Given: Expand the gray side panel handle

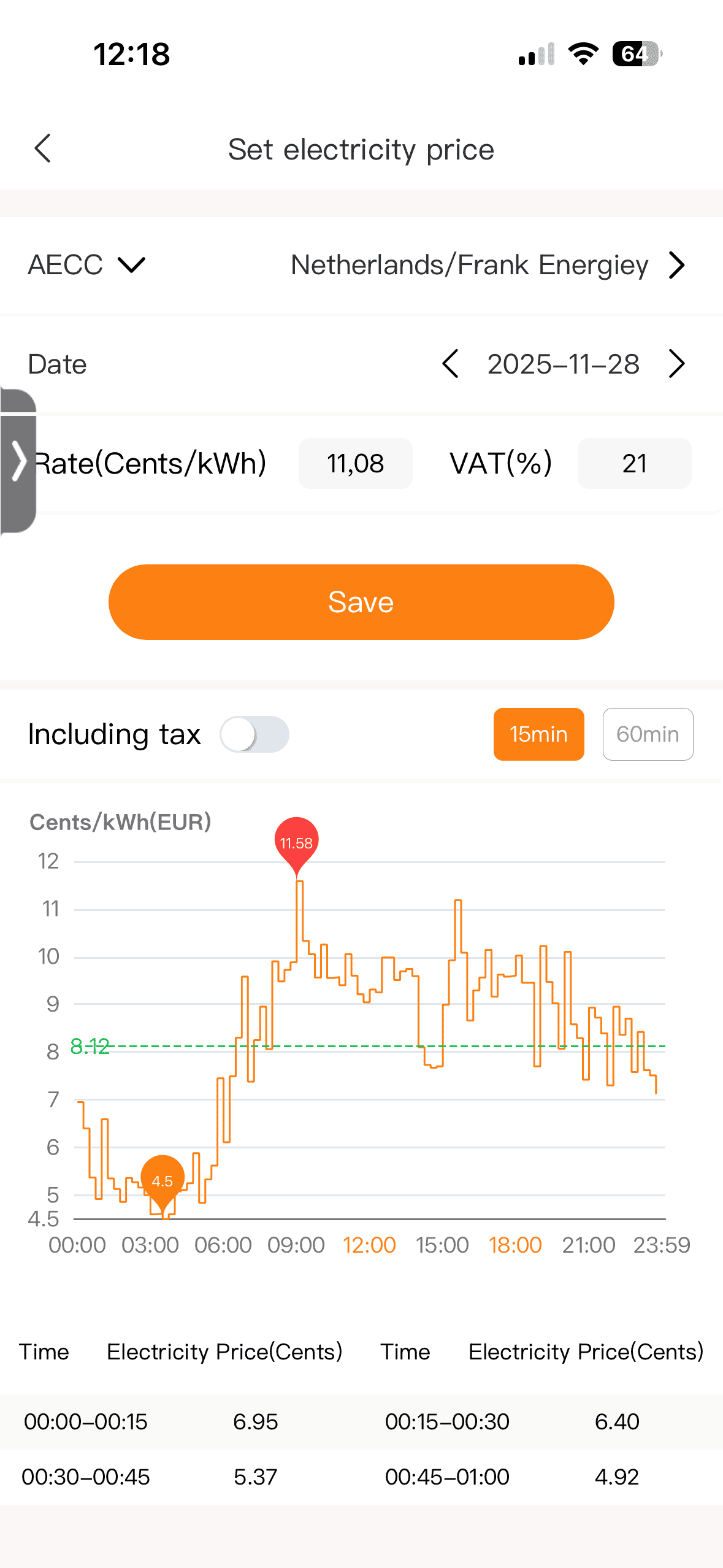Looking at the screenshot, I should click(x=18, y=461).
